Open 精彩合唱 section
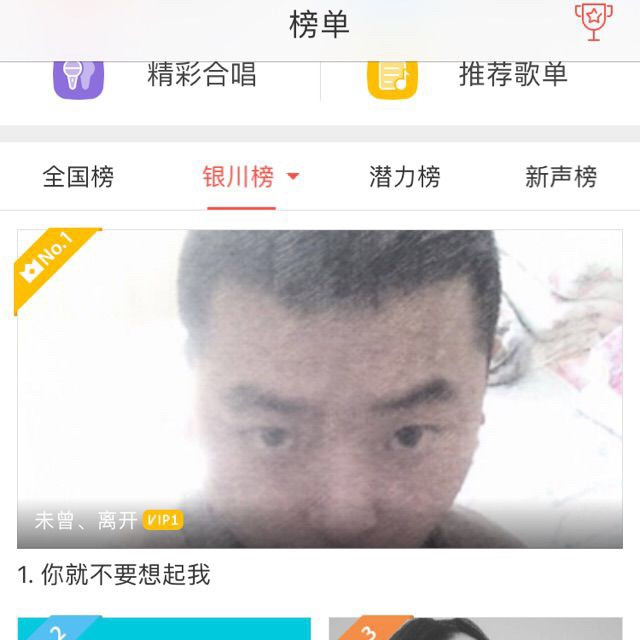Viewport: 640px width, 640px height. point(160,76)
